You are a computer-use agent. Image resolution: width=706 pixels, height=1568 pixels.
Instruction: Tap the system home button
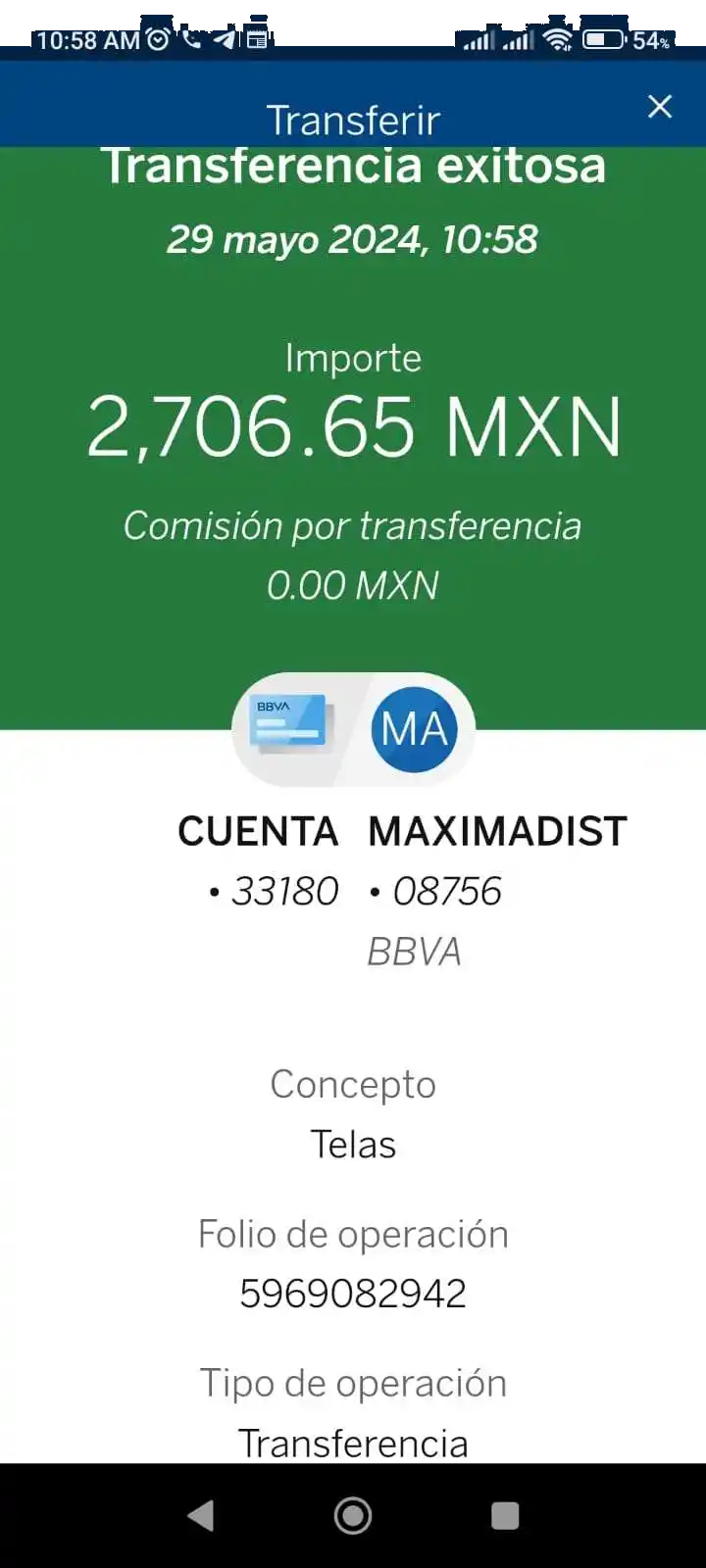[353, 1516]
